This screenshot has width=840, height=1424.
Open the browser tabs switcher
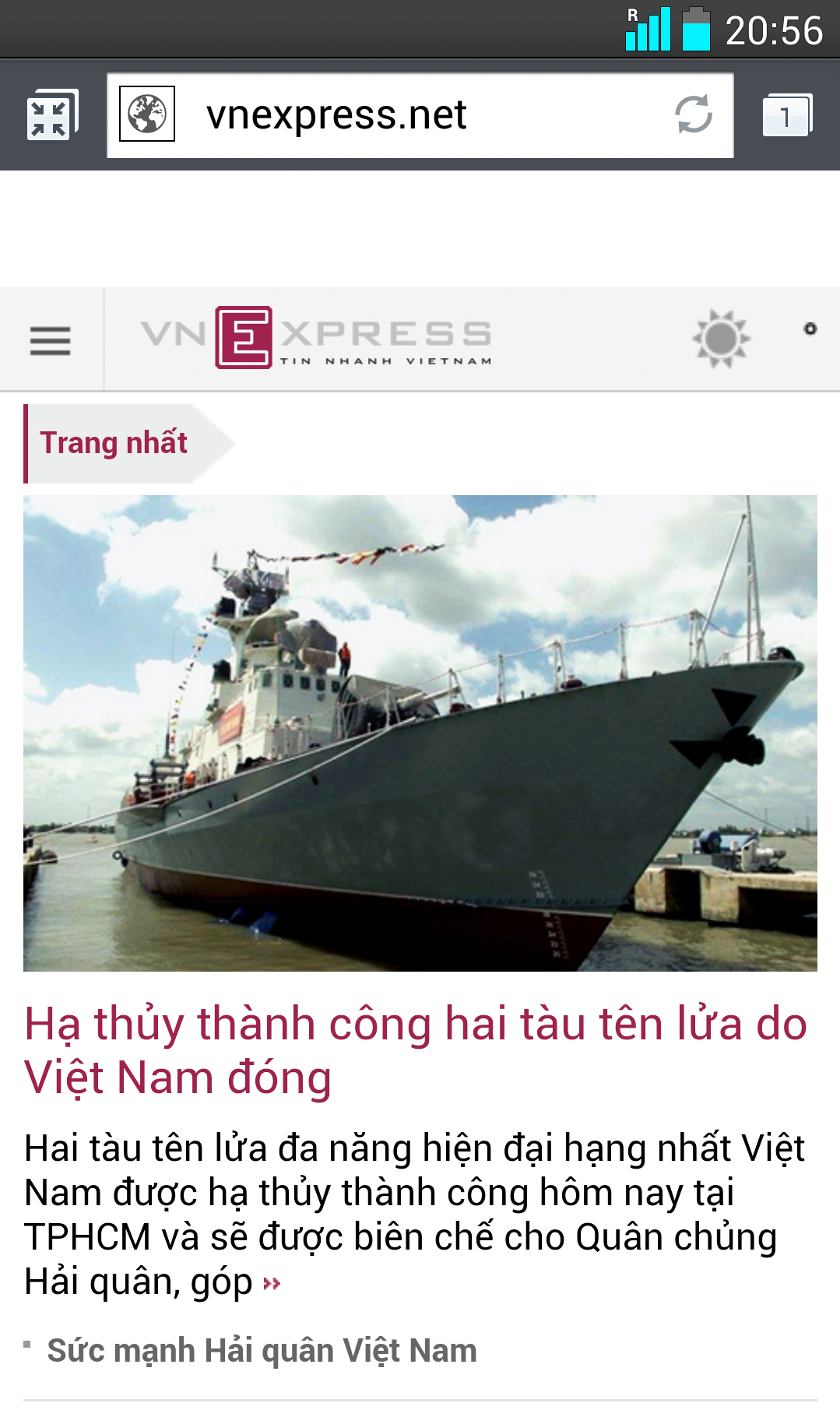click(786, 115)
